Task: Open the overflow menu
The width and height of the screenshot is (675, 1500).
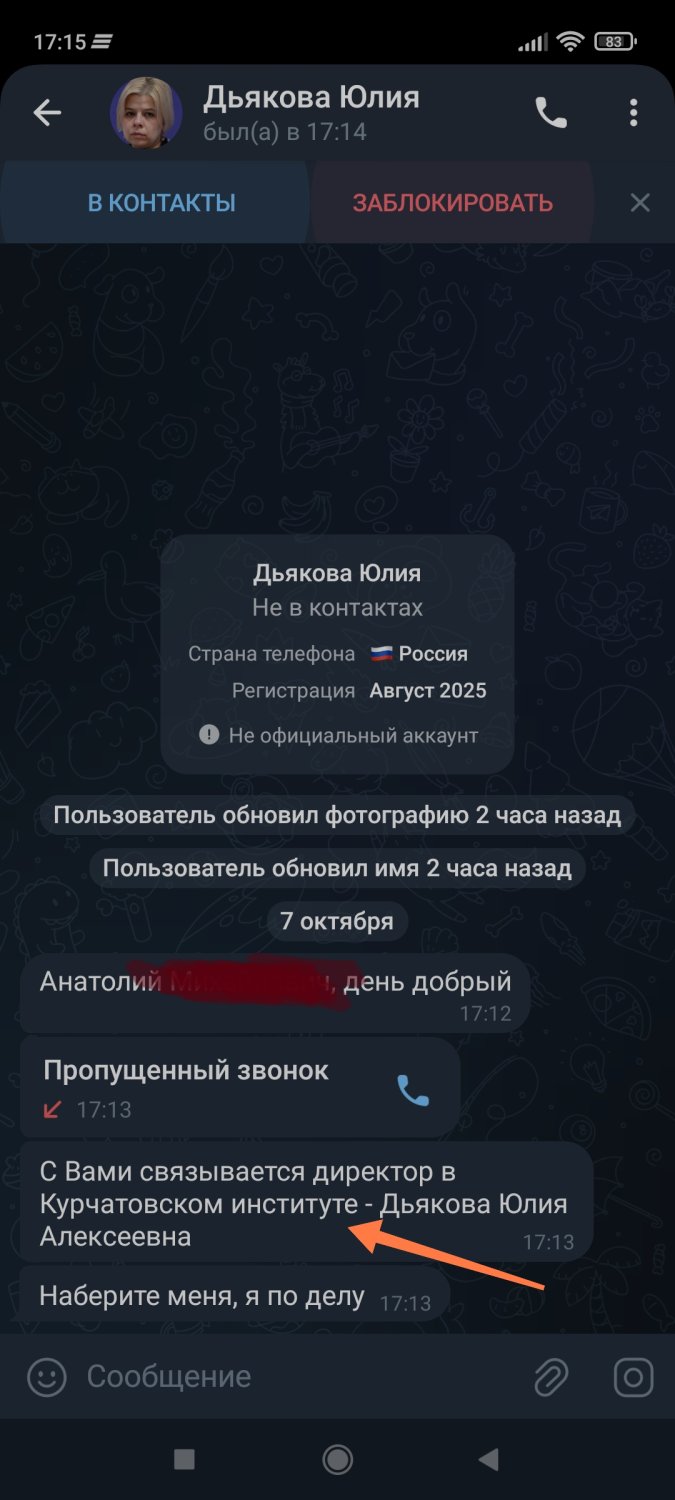Action: click(633, 113)
